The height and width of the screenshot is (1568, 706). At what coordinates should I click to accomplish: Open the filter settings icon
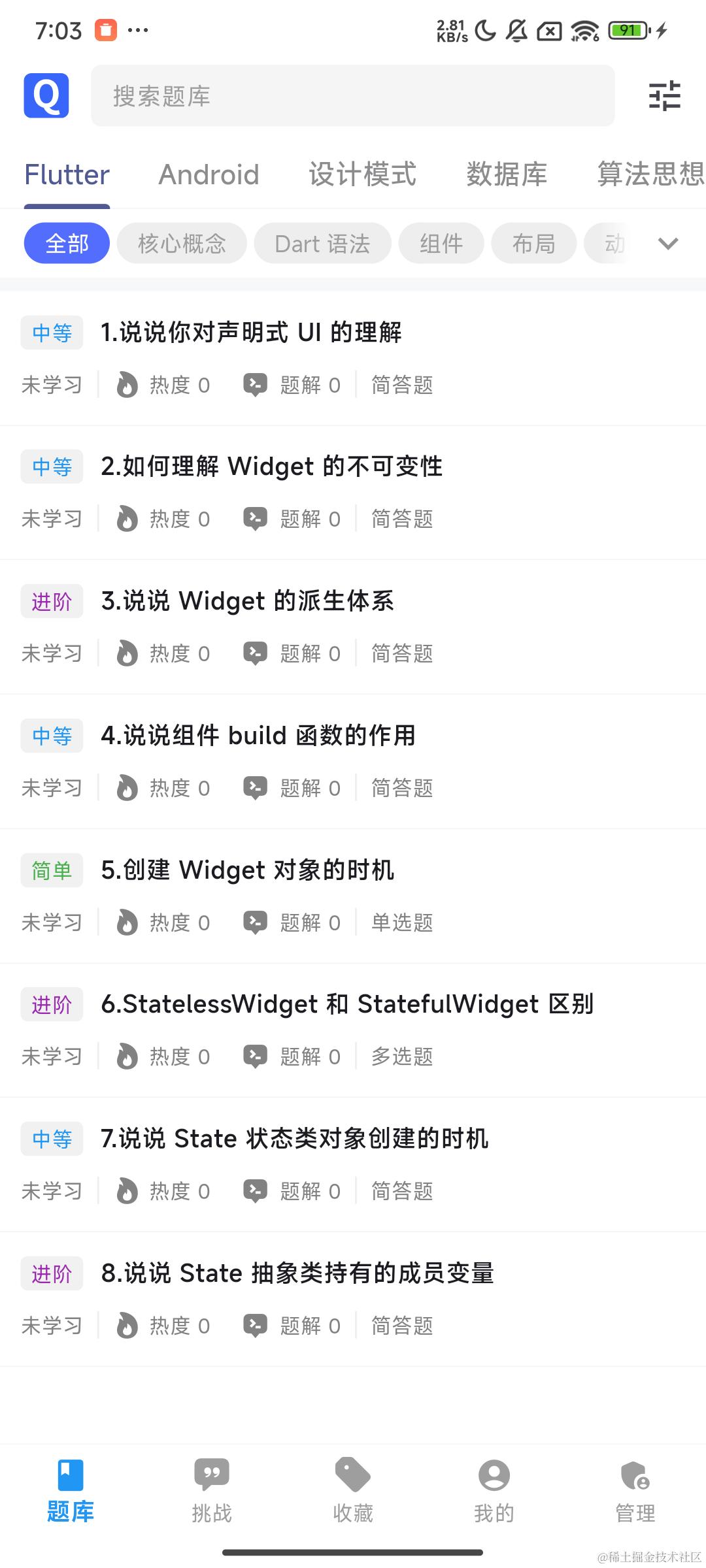pyautogui.click(x=664, y=96)
